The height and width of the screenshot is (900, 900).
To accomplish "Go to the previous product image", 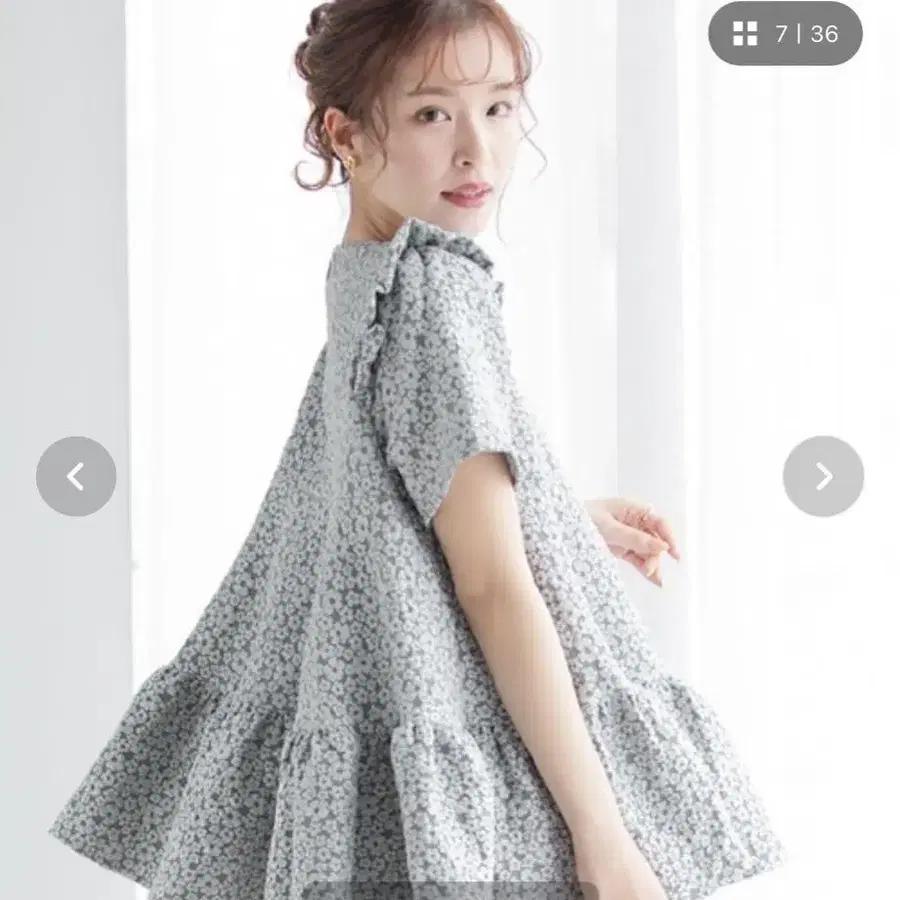I will tap(76, 476).
